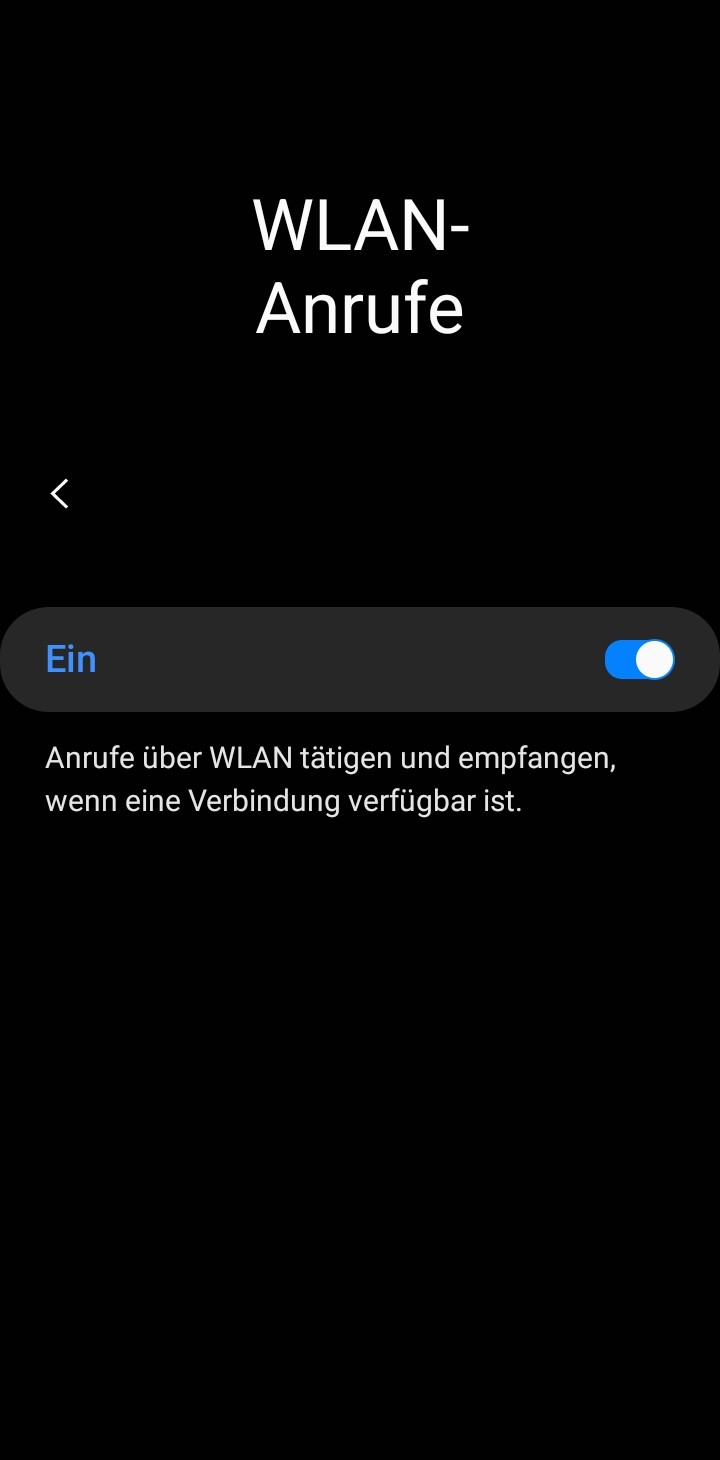This screenshot has width=720, height=1460.
Task: Tap the left-pointing arrow under the title
Action: tap(59, 493)
